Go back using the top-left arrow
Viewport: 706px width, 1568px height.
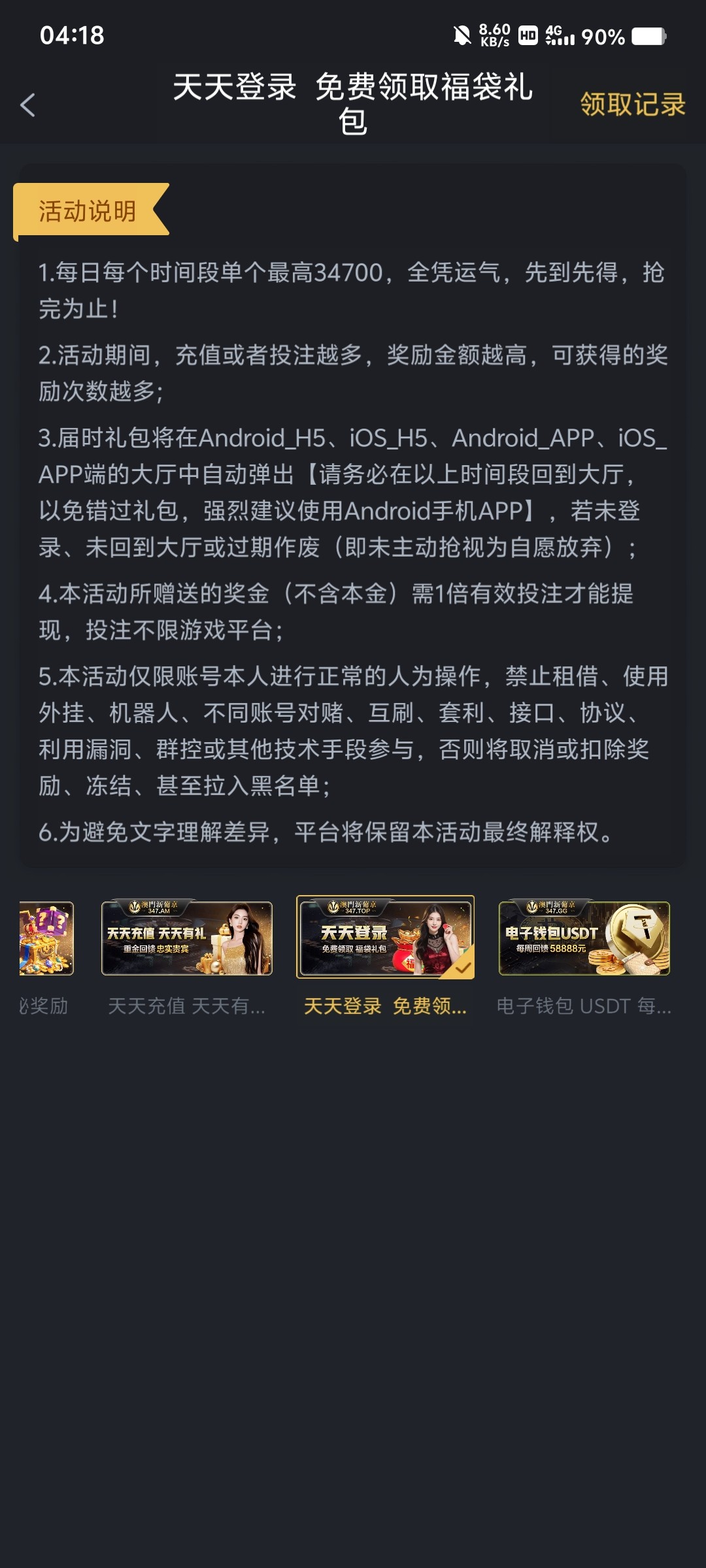tap(27, 105)
